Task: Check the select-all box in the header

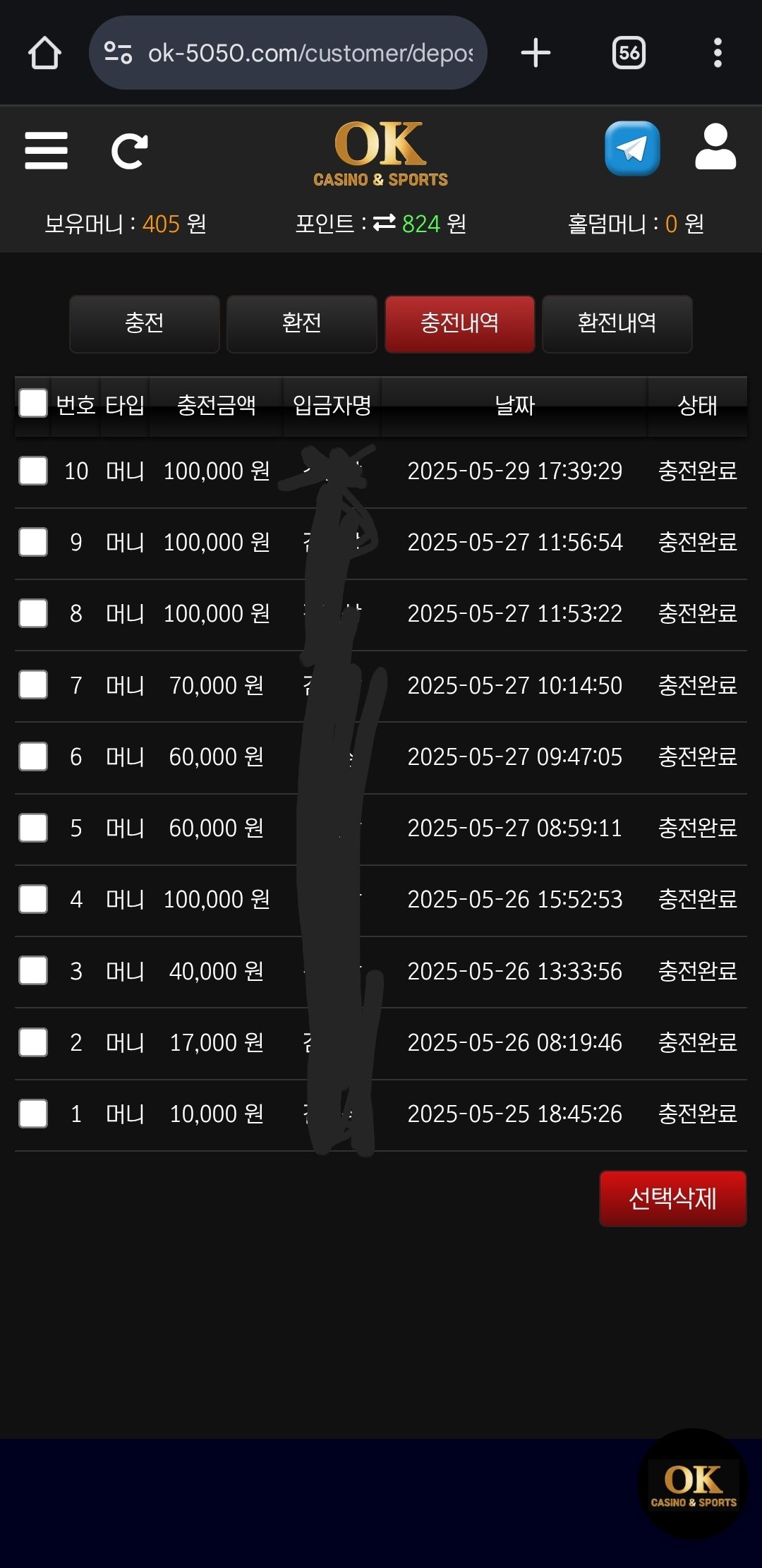Action: pos(33,404)
